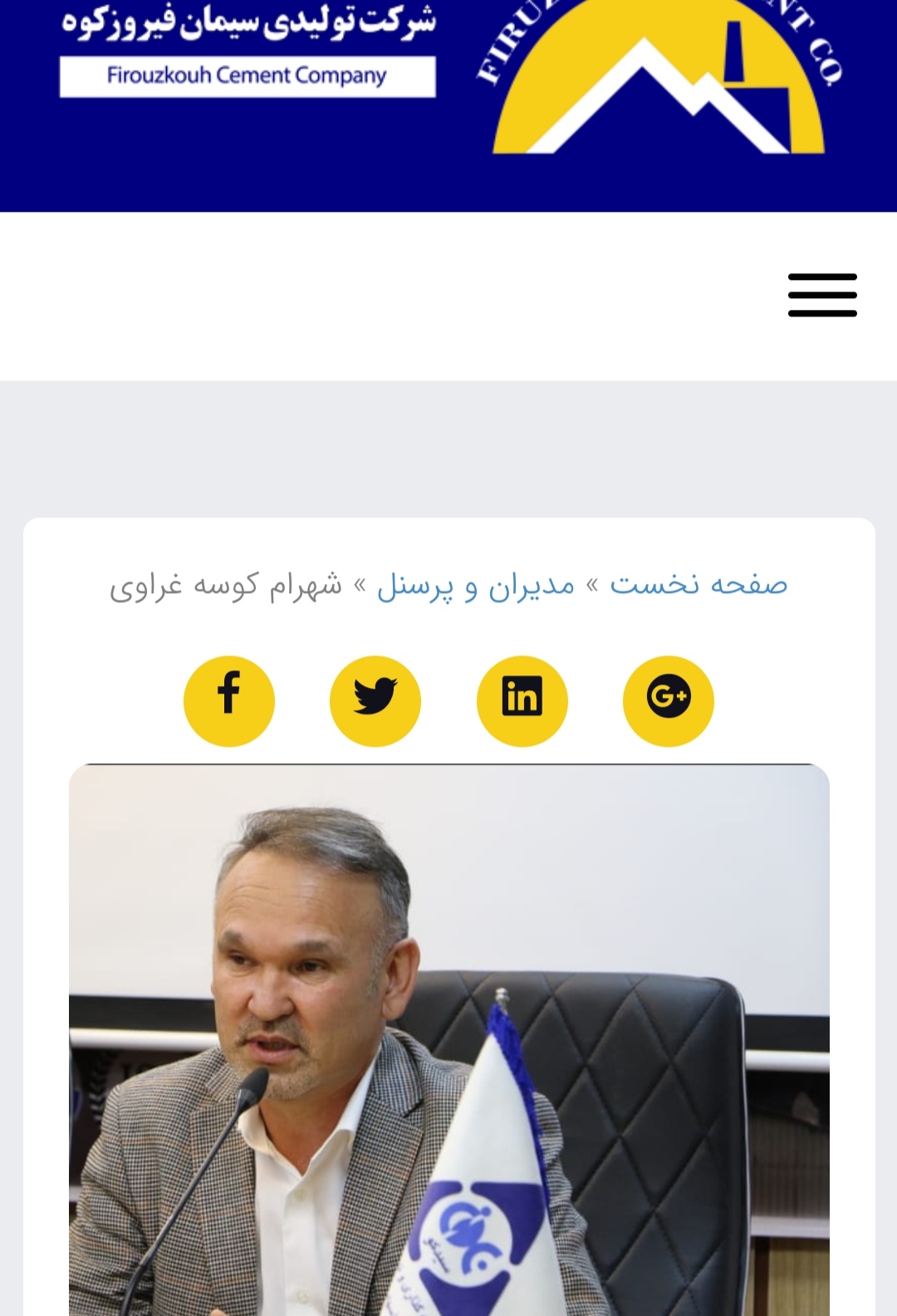Image resolution: width=897 pixels, height=1316 pixels.
Task: Share this page on Twitter
Action: pyautogui.click(x=375, y=700)
